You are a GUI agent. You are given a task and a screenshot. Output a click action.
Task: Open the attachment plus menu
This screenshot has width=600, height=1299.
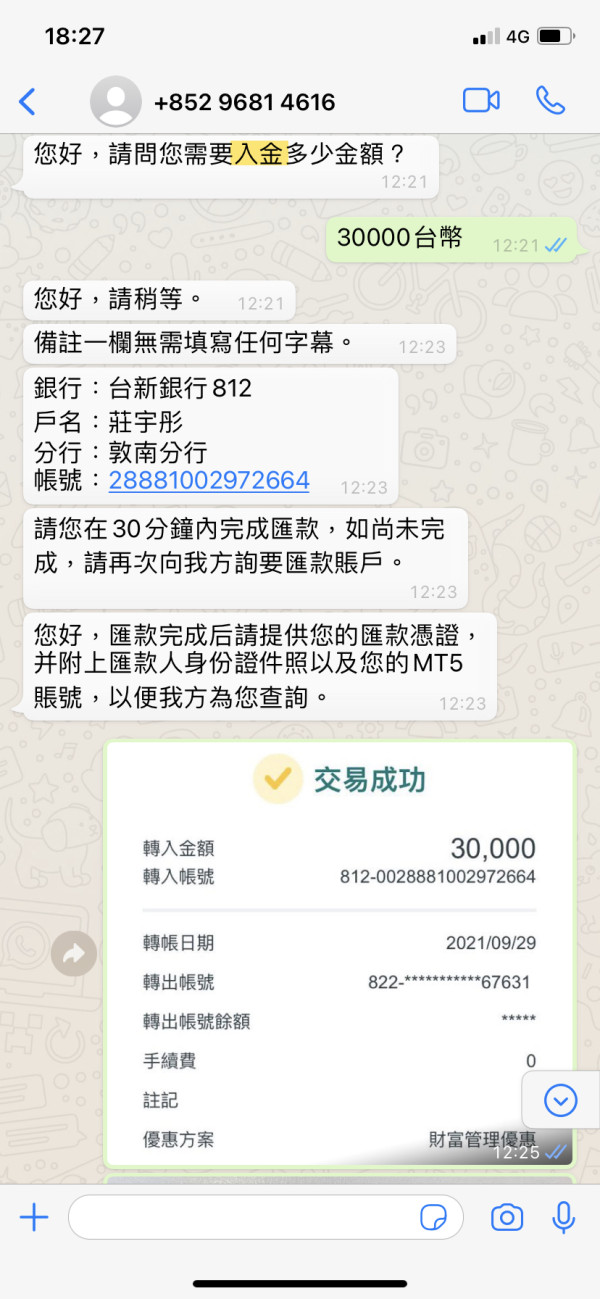click(34, 1217)
